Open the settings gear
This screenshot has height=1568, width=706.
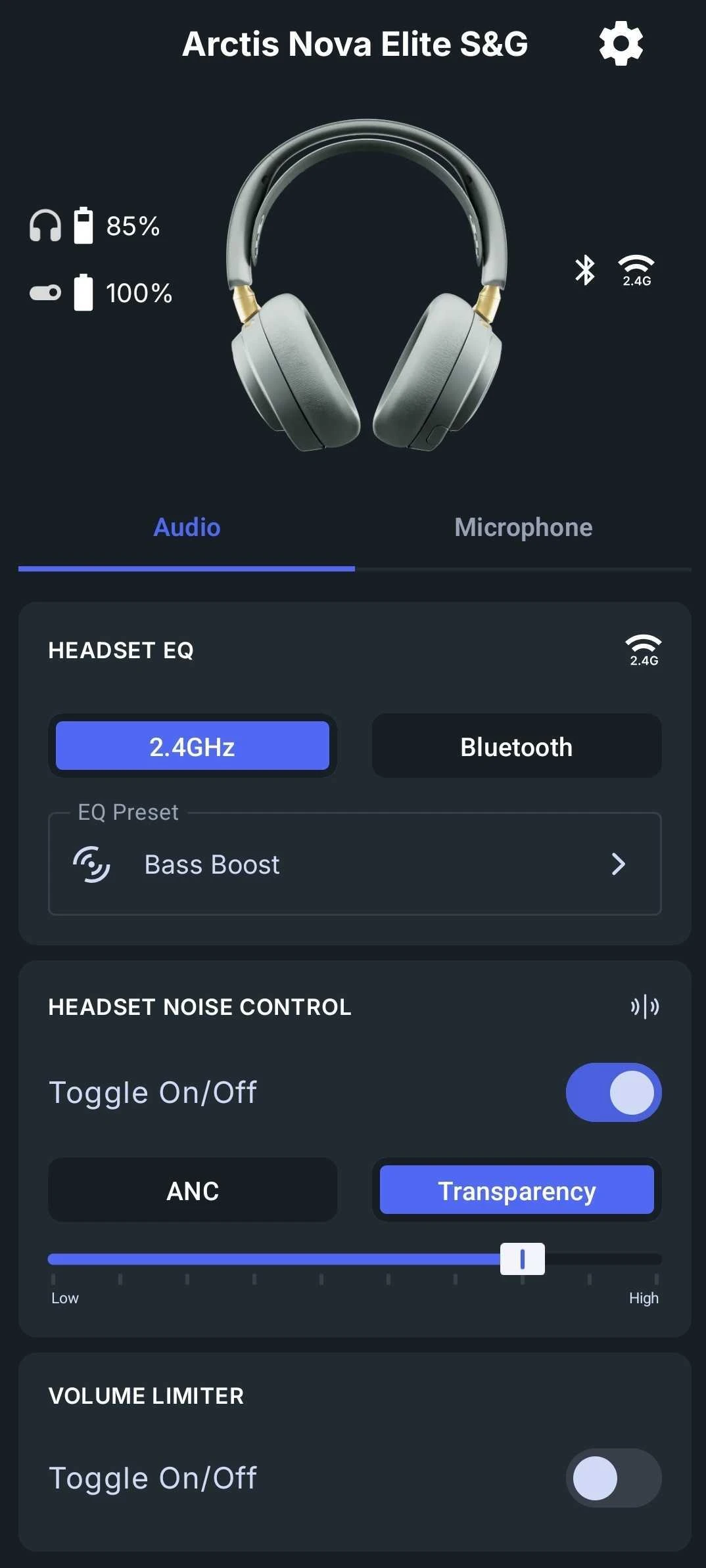621,44
